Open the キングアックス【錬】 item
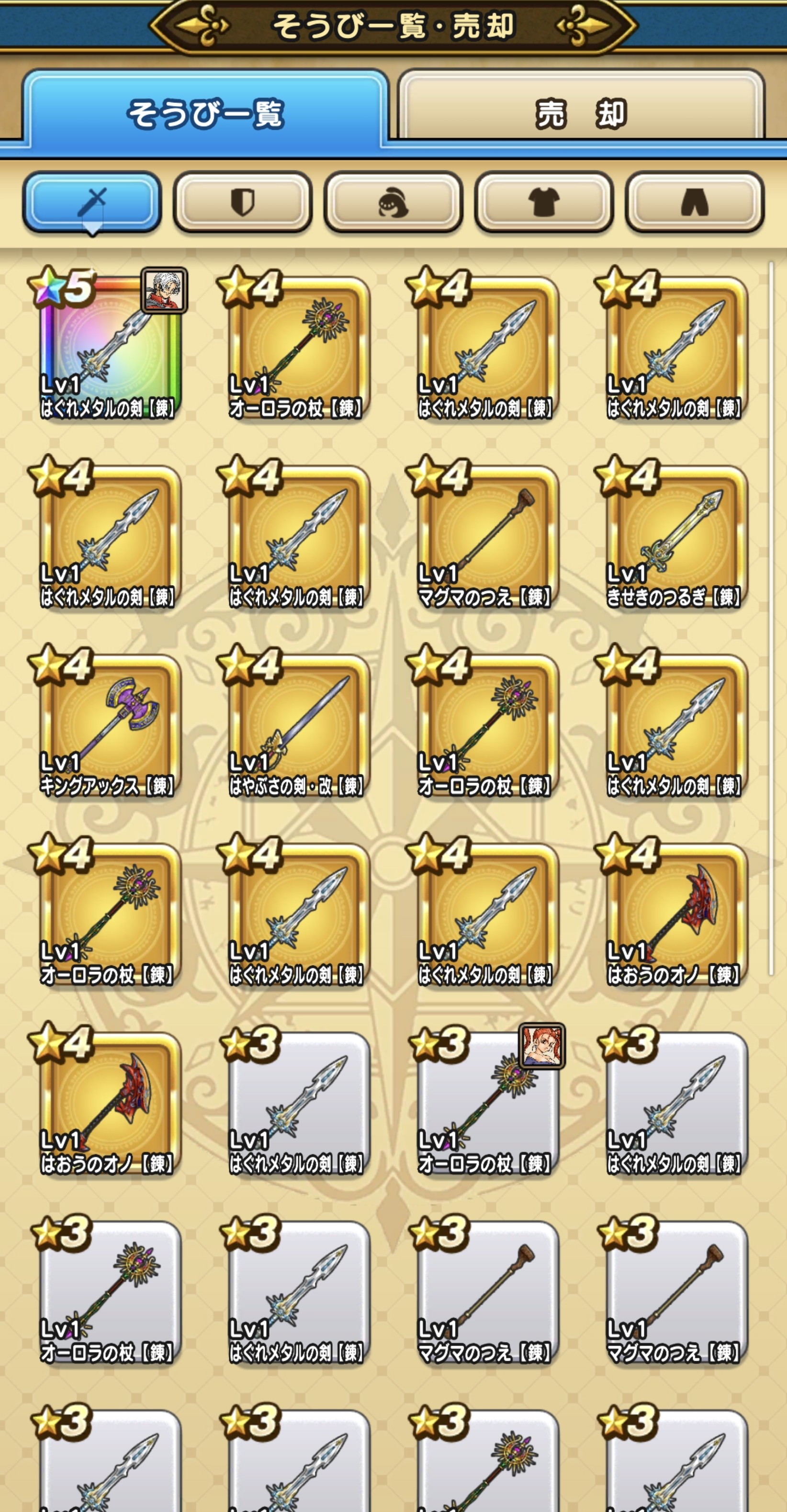 [107, 724]
